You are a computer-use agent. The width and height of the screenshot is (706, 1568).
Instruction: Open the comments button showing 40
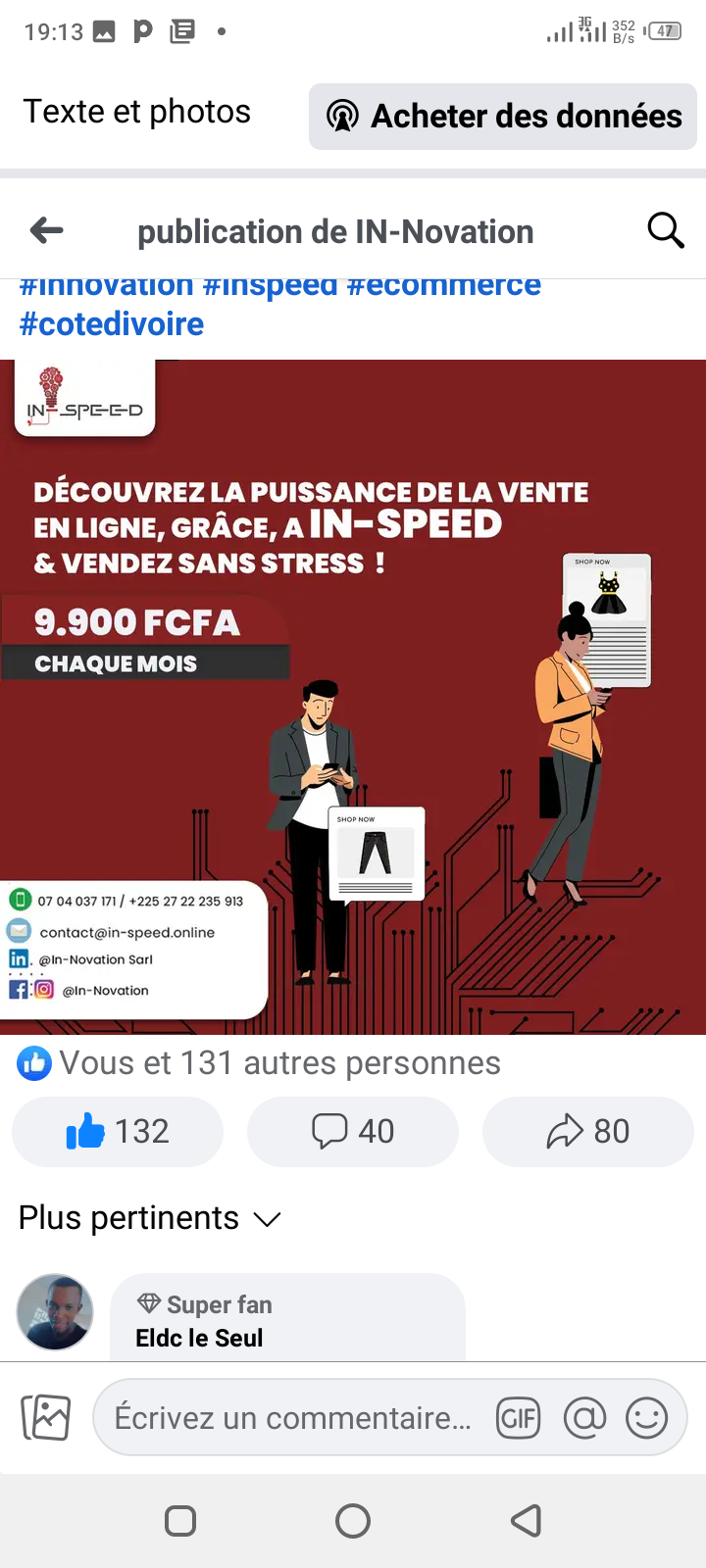coord(353,1132)
